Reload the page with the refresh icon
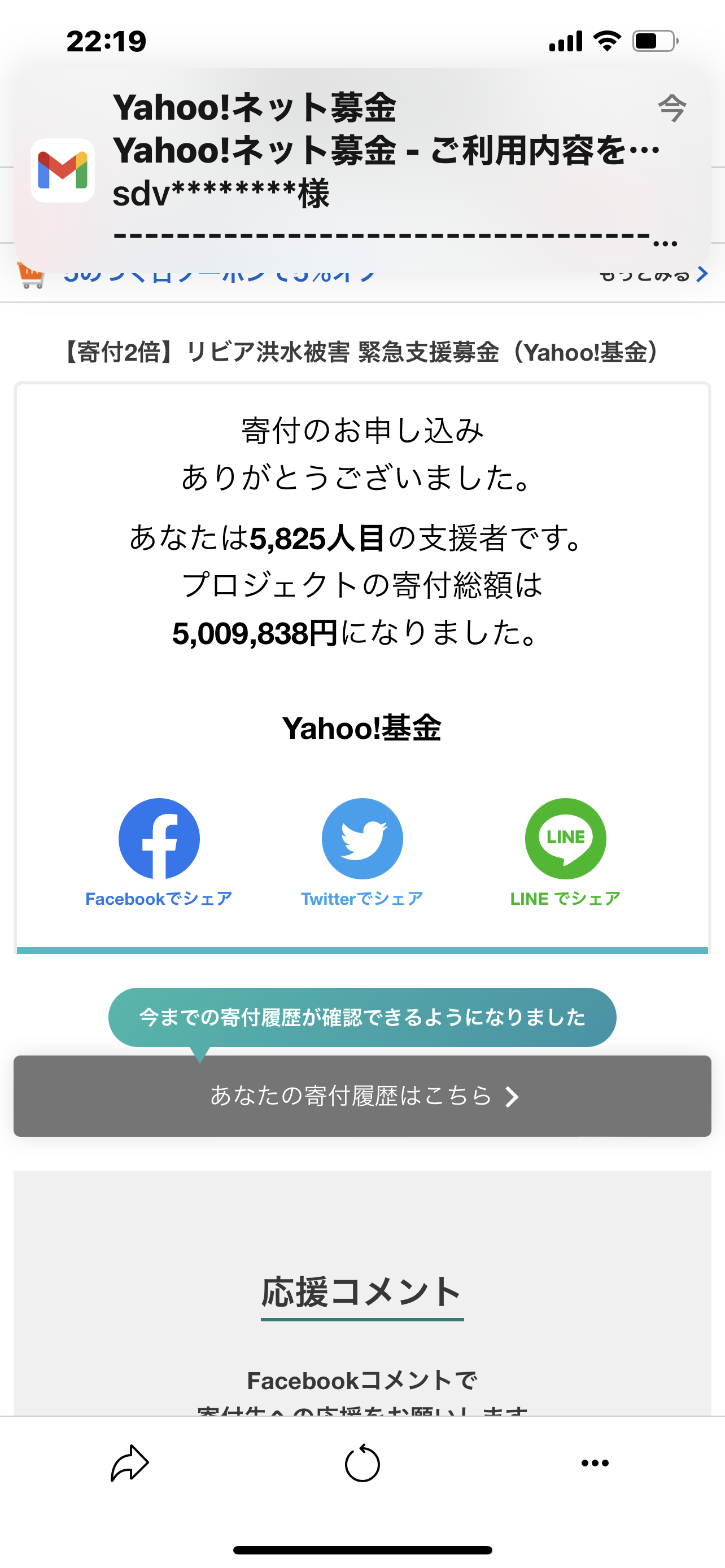This screenshot has height=1568, width=725. 362,1464
